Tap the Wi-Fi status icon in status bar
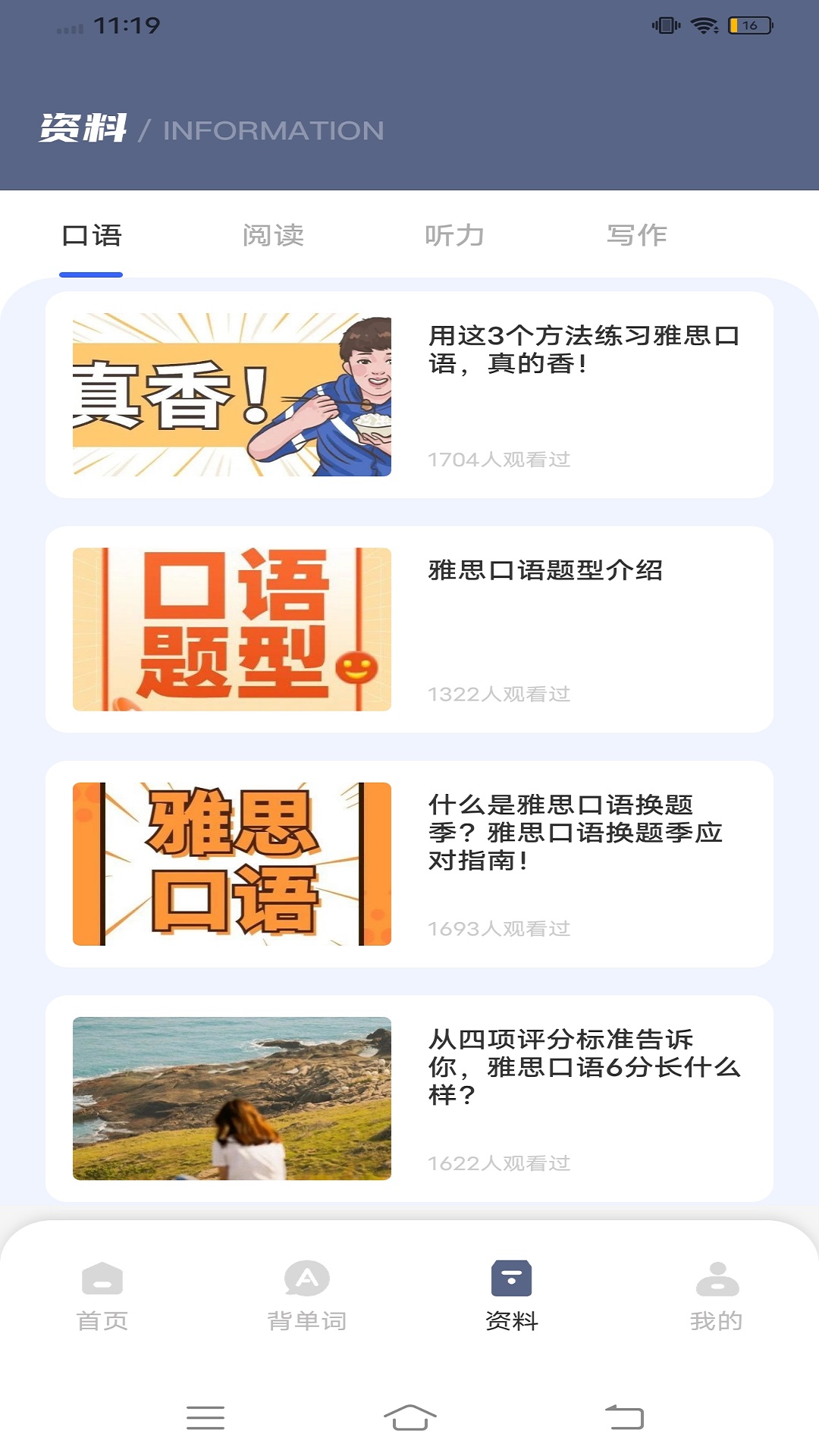 [704, 23]
